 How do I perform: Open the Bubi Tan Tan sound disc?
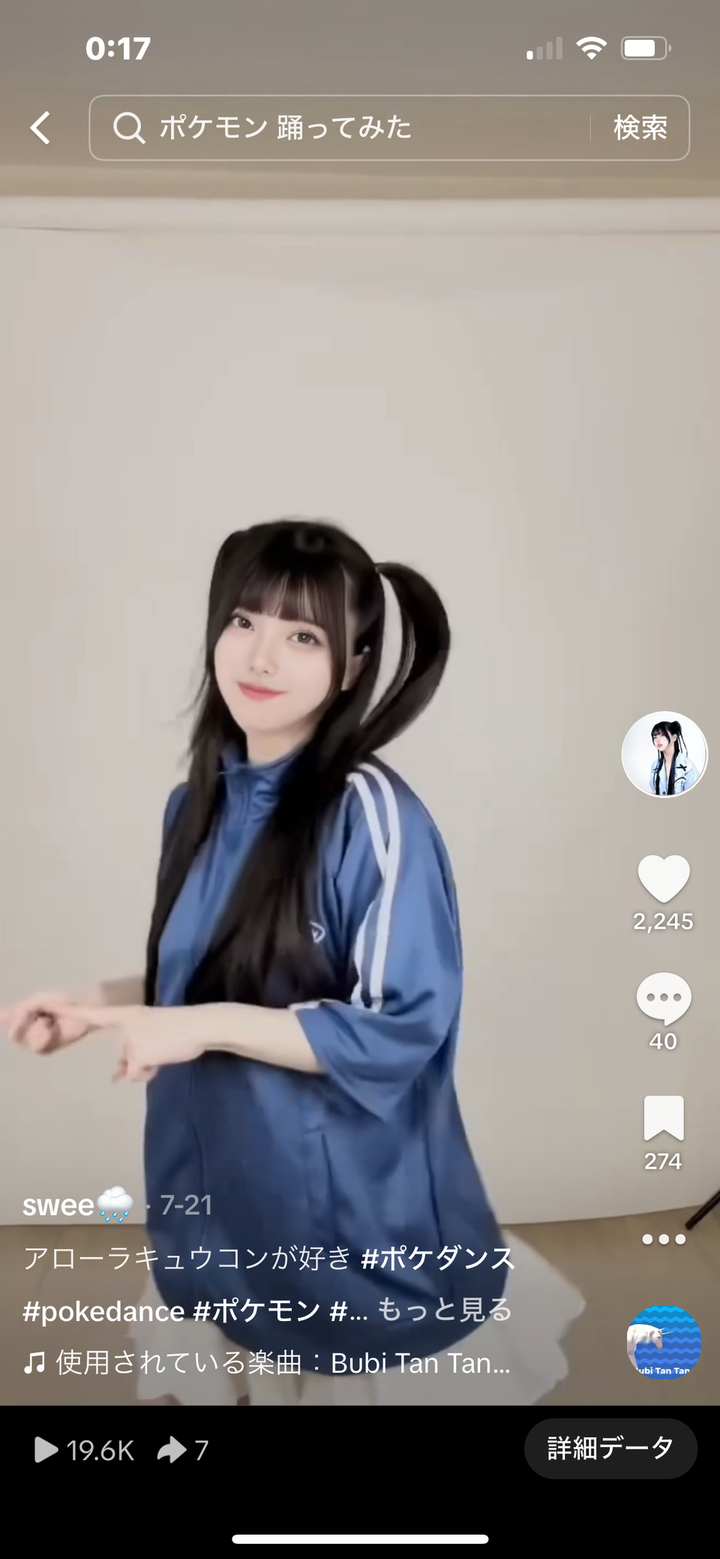664,1341
